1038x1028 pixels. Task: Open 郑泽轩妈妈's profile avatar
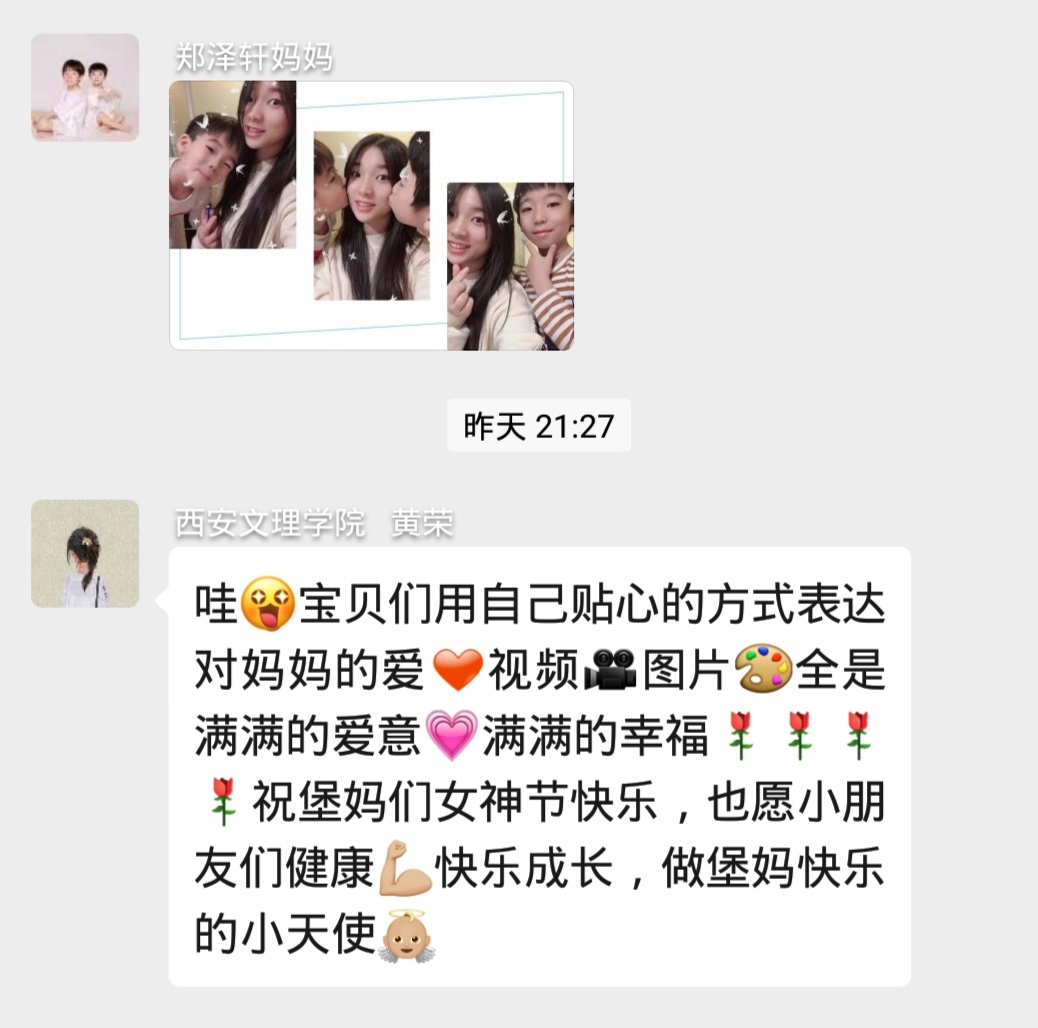pos(85,87)
